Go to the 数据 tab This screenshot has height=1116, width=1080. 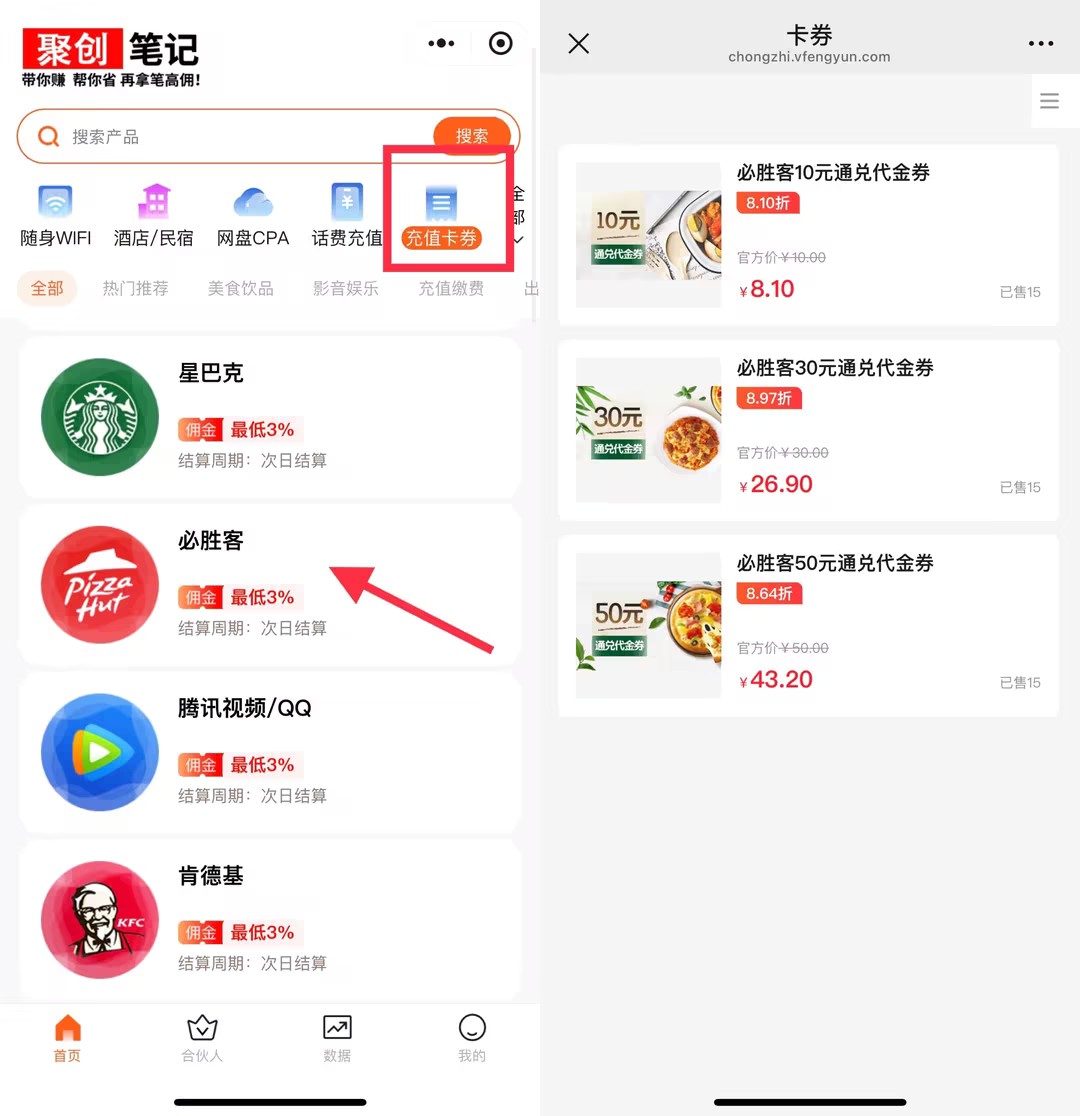click(x=337, y=1039)
